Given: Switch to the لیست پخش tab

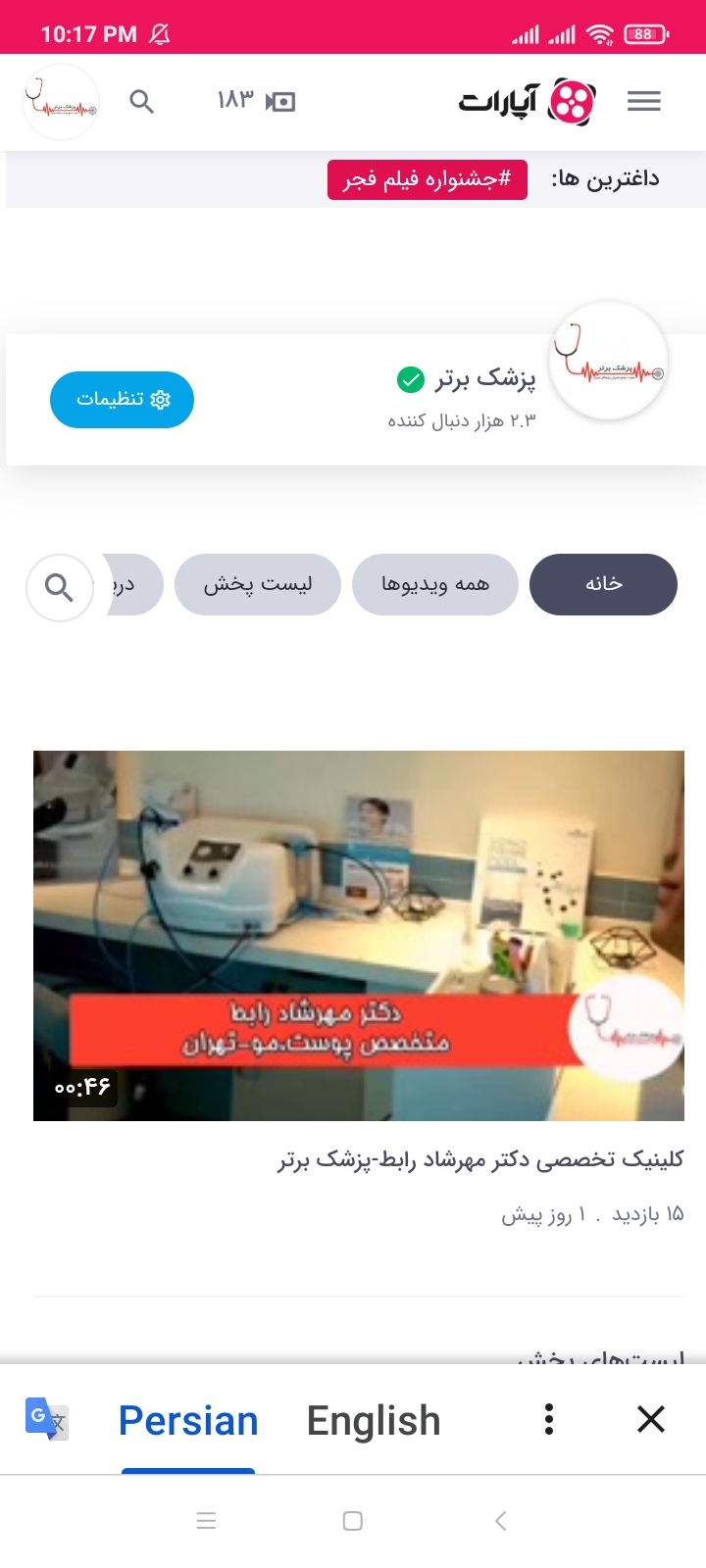Looking at the screenshot, I should coord(257,584).
